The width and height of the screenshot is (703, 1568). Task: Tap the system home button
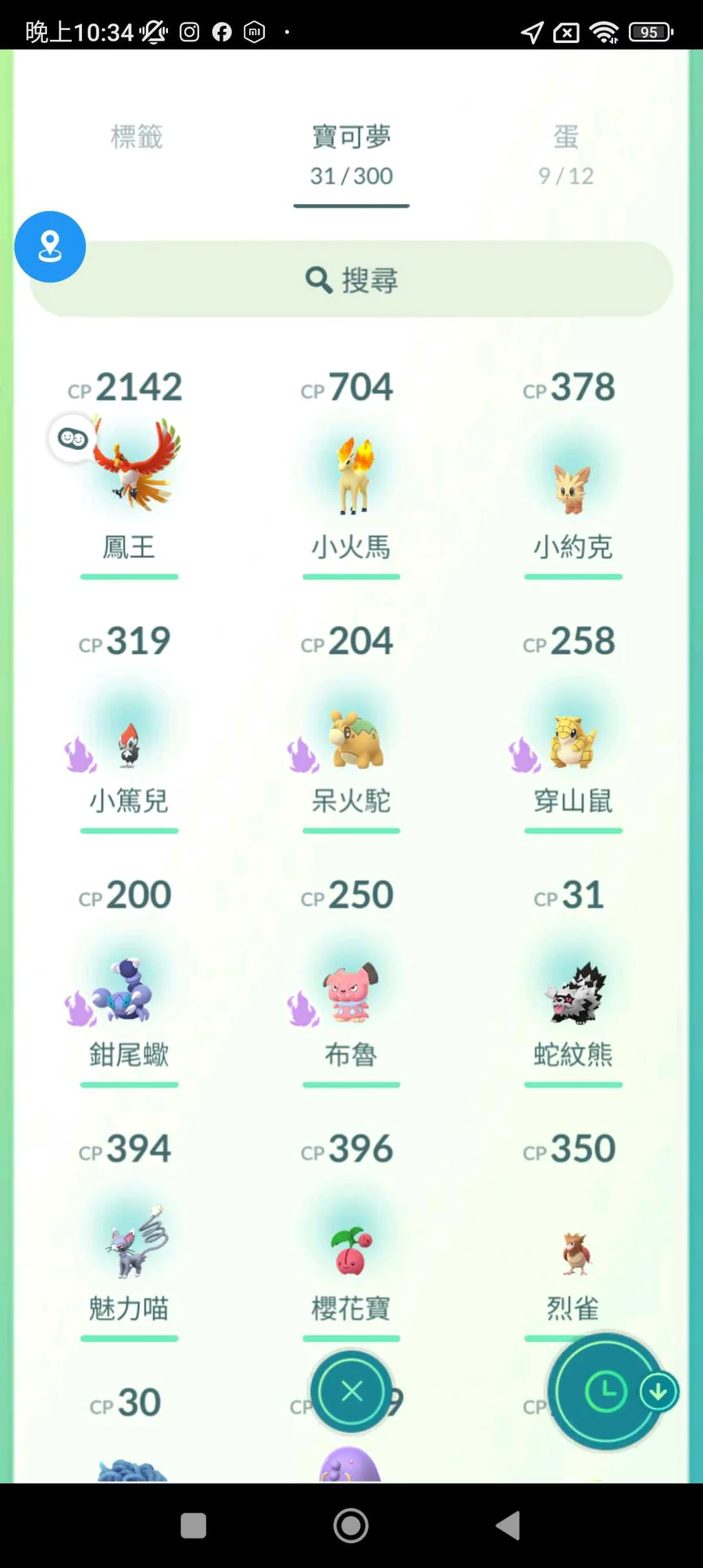[x=351, y=1525]
